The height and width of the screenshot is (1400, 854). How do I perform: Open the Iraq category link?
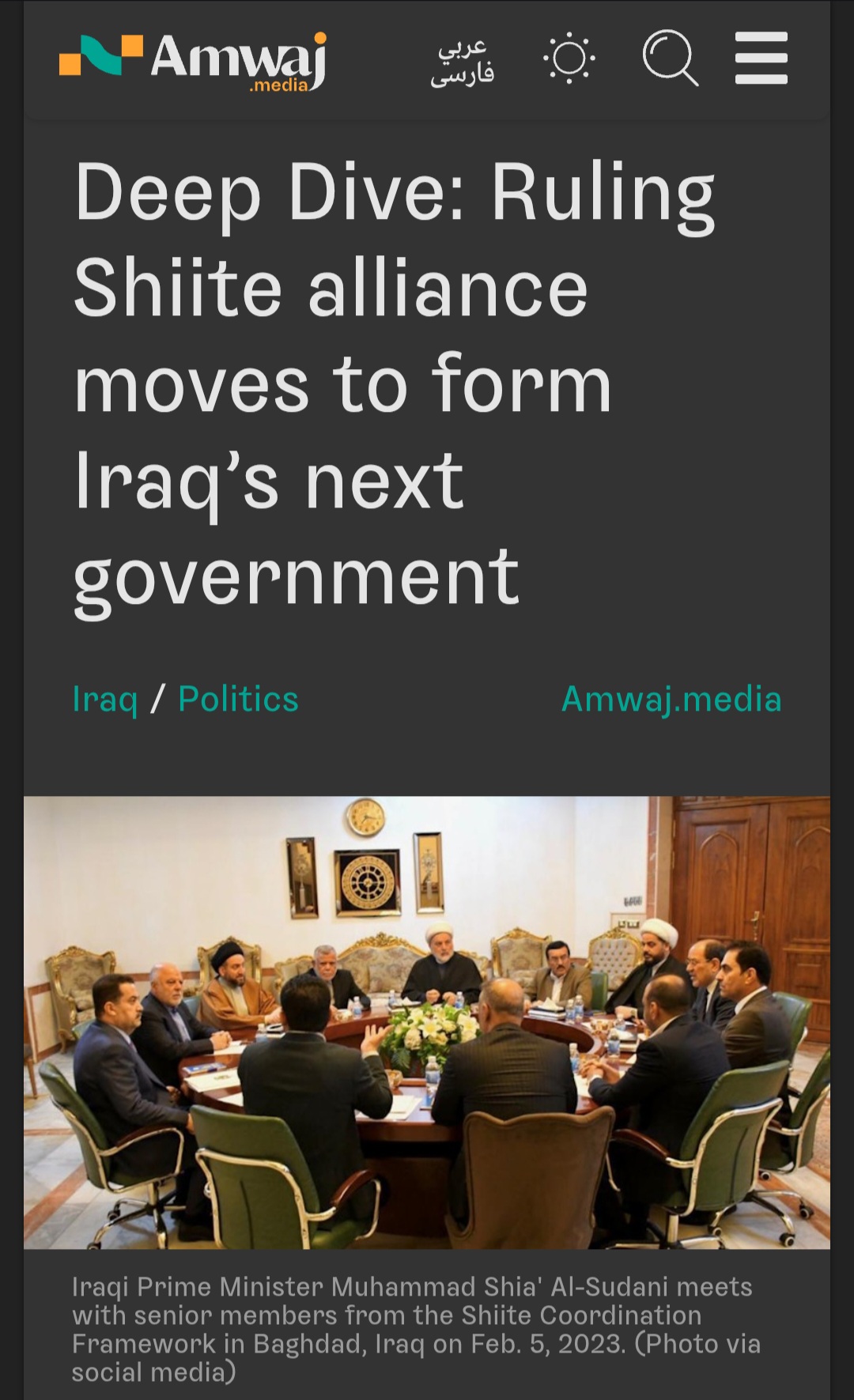click(105, 699)
